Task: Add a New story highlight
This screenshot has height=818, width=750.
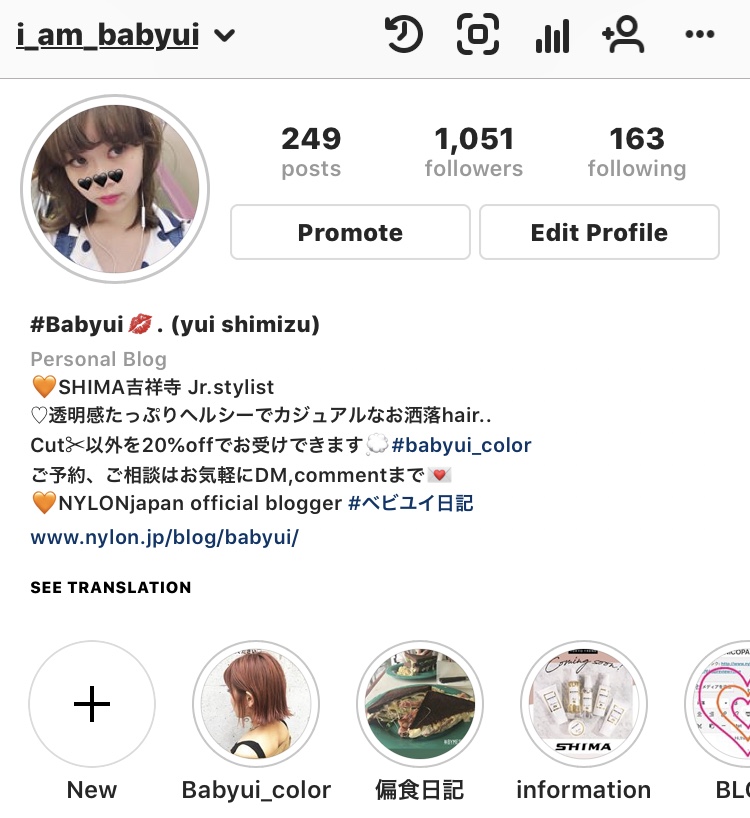Action: point(92,704)
